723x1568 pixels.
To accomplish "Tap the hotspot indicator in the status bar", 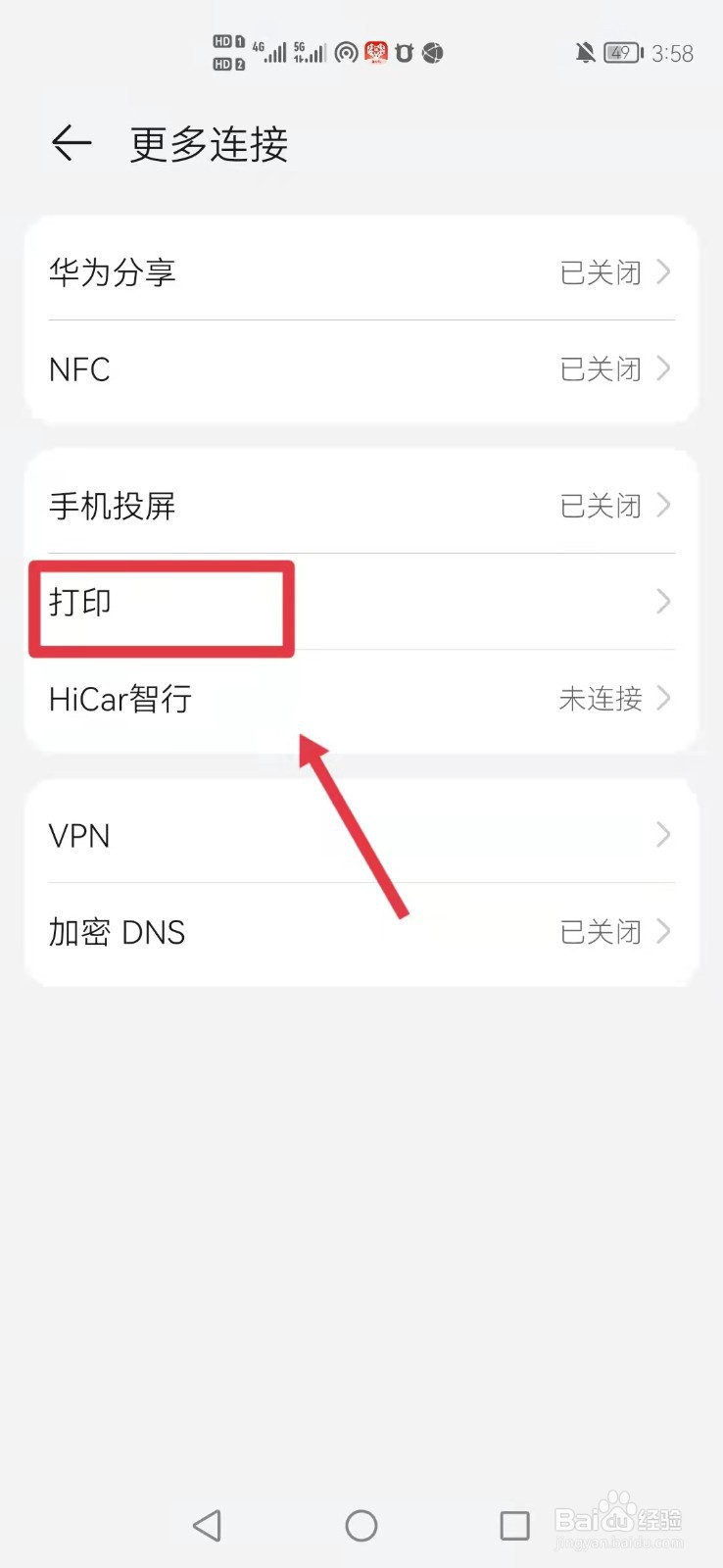I will pos(346,54).
